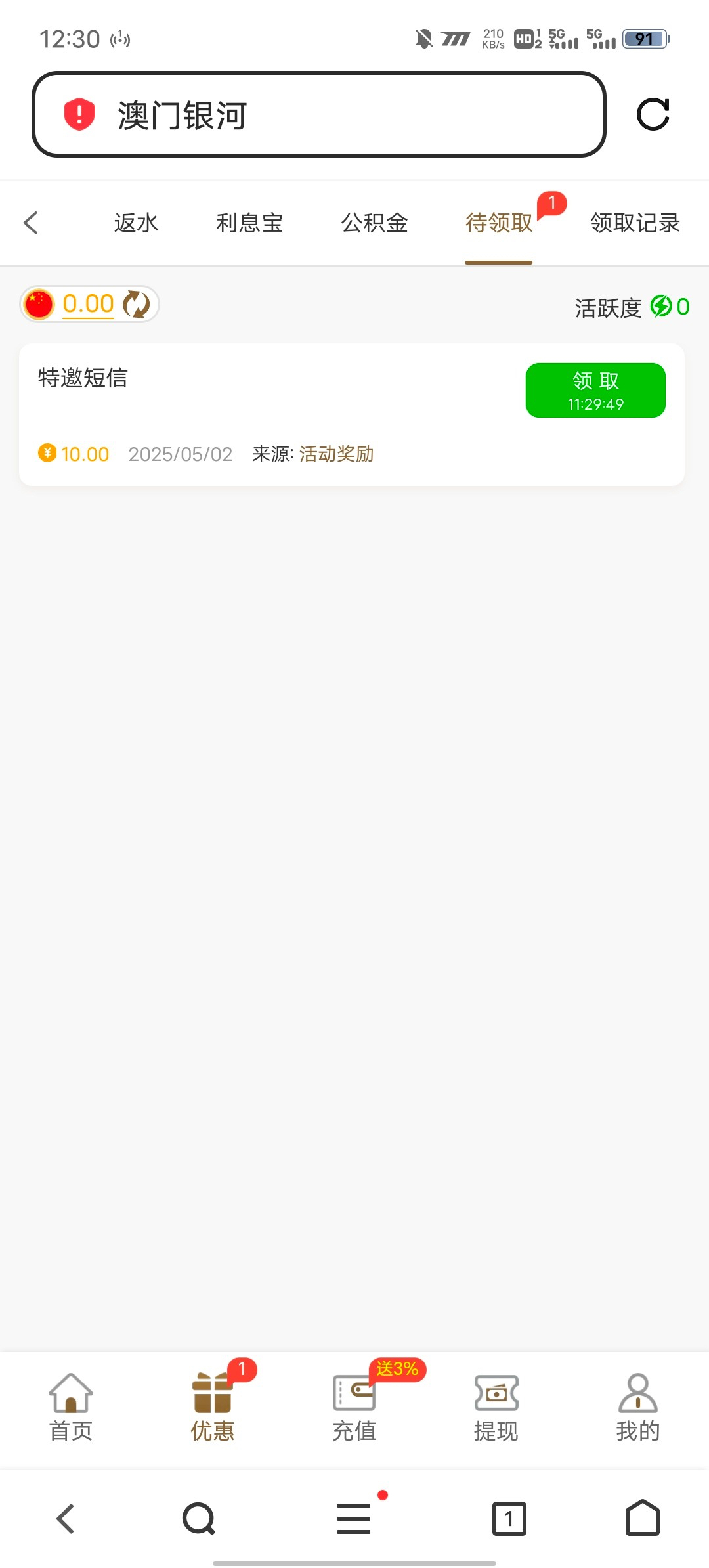The width and height of the screenshot is (709, 1568).
Task: Open the 利息宝 tab
Action: click(249, 223)
